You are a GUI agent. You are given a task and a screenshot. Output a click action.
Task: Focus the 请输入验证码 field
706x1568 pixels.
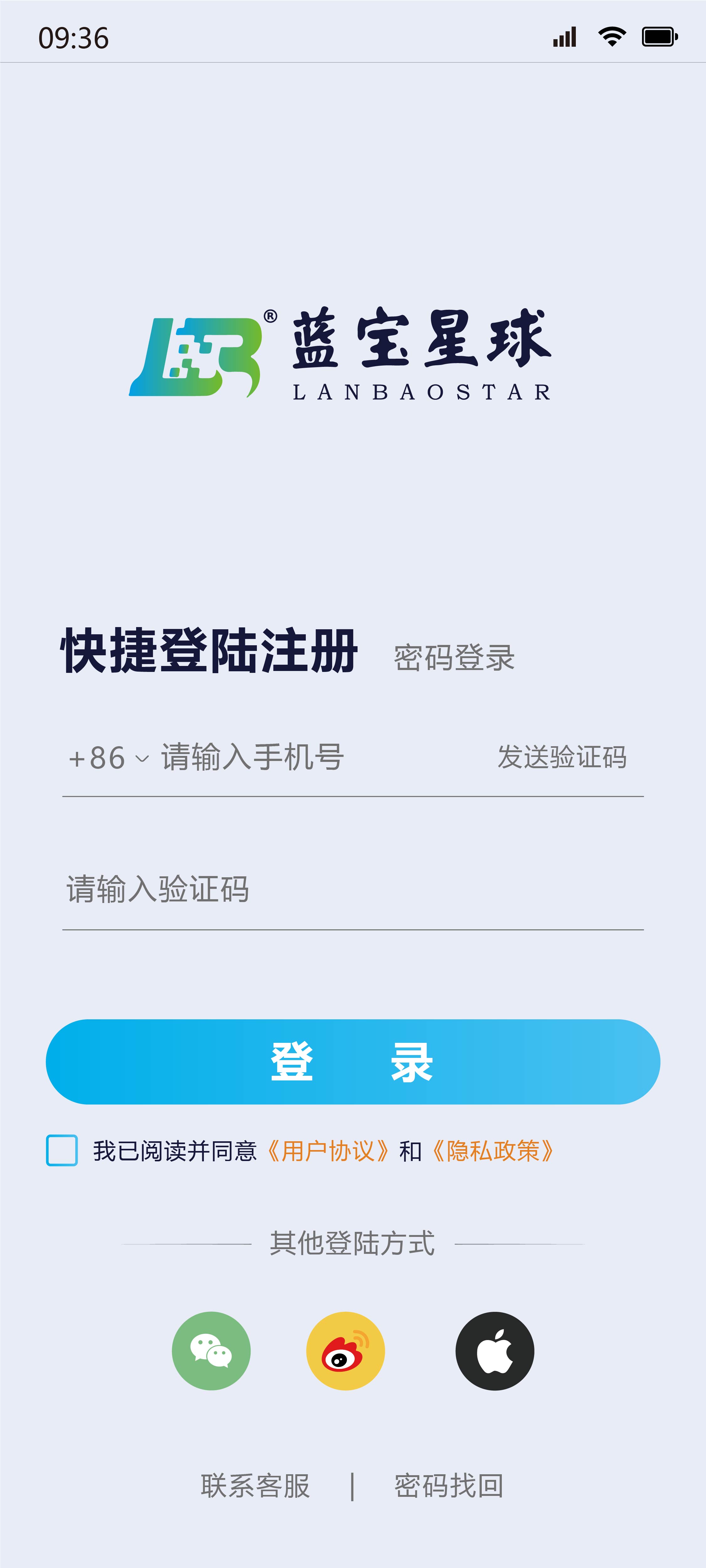[305, 890]
